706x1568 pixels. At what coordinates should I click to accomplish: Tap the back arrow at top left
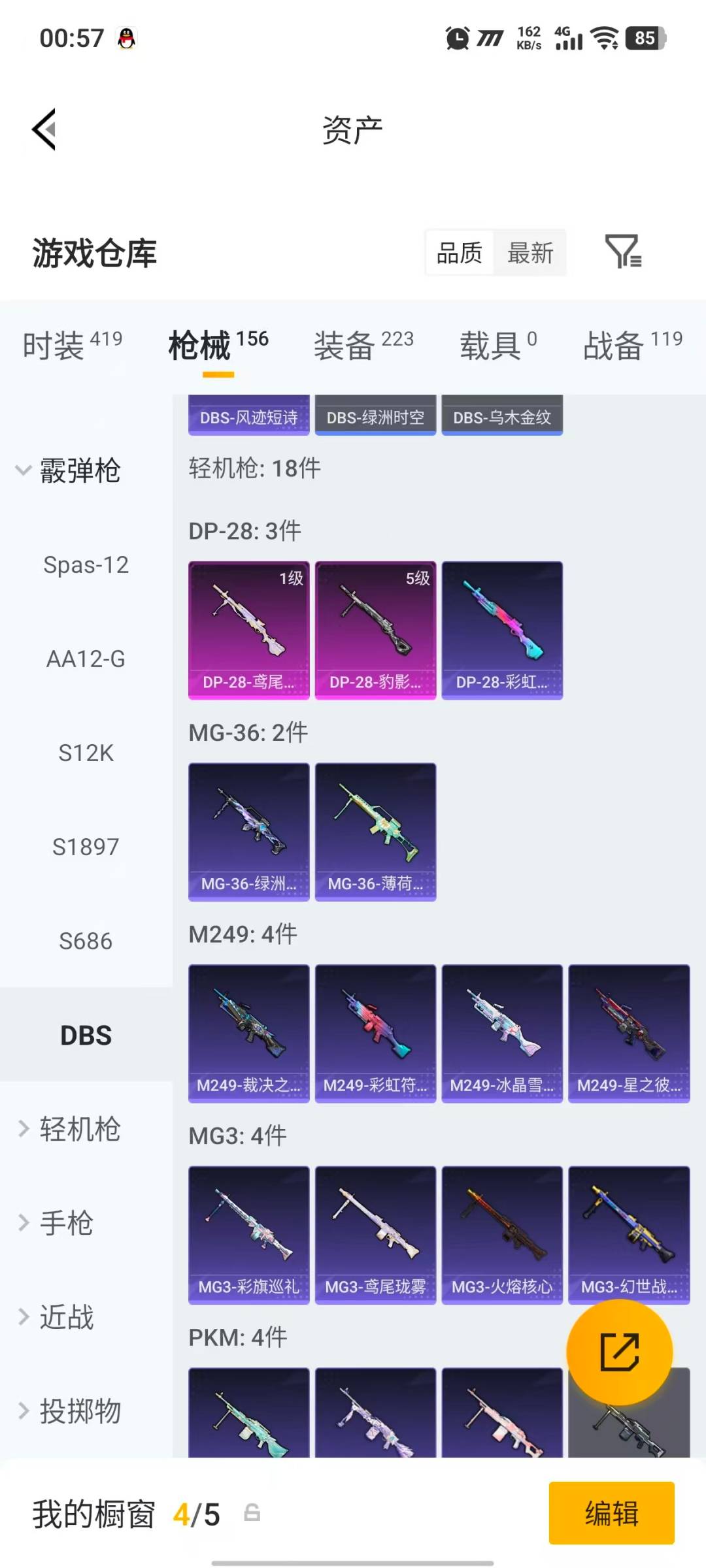(x=43, y=129)
